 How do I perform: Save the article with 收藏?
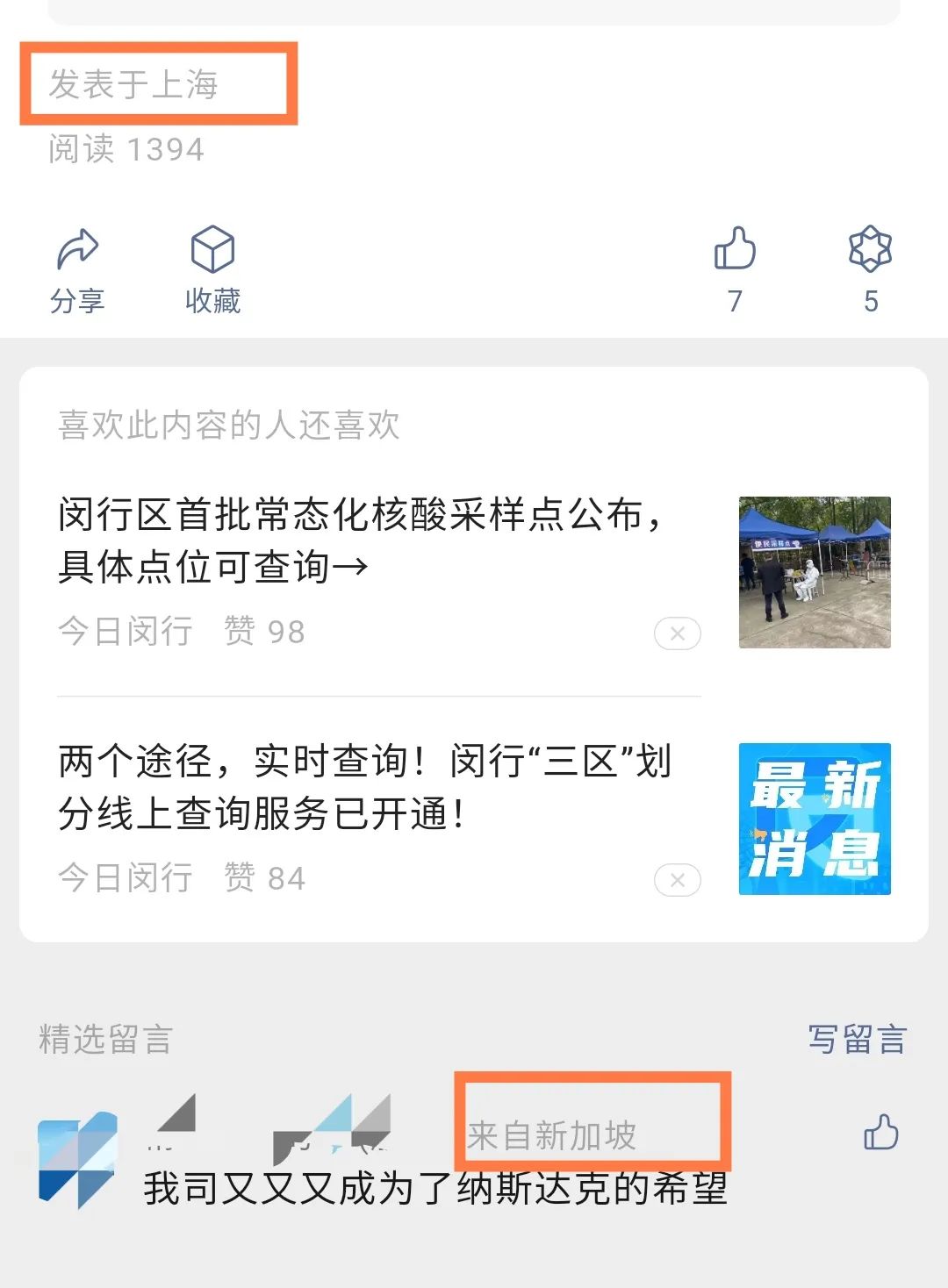tap(212, 268)
